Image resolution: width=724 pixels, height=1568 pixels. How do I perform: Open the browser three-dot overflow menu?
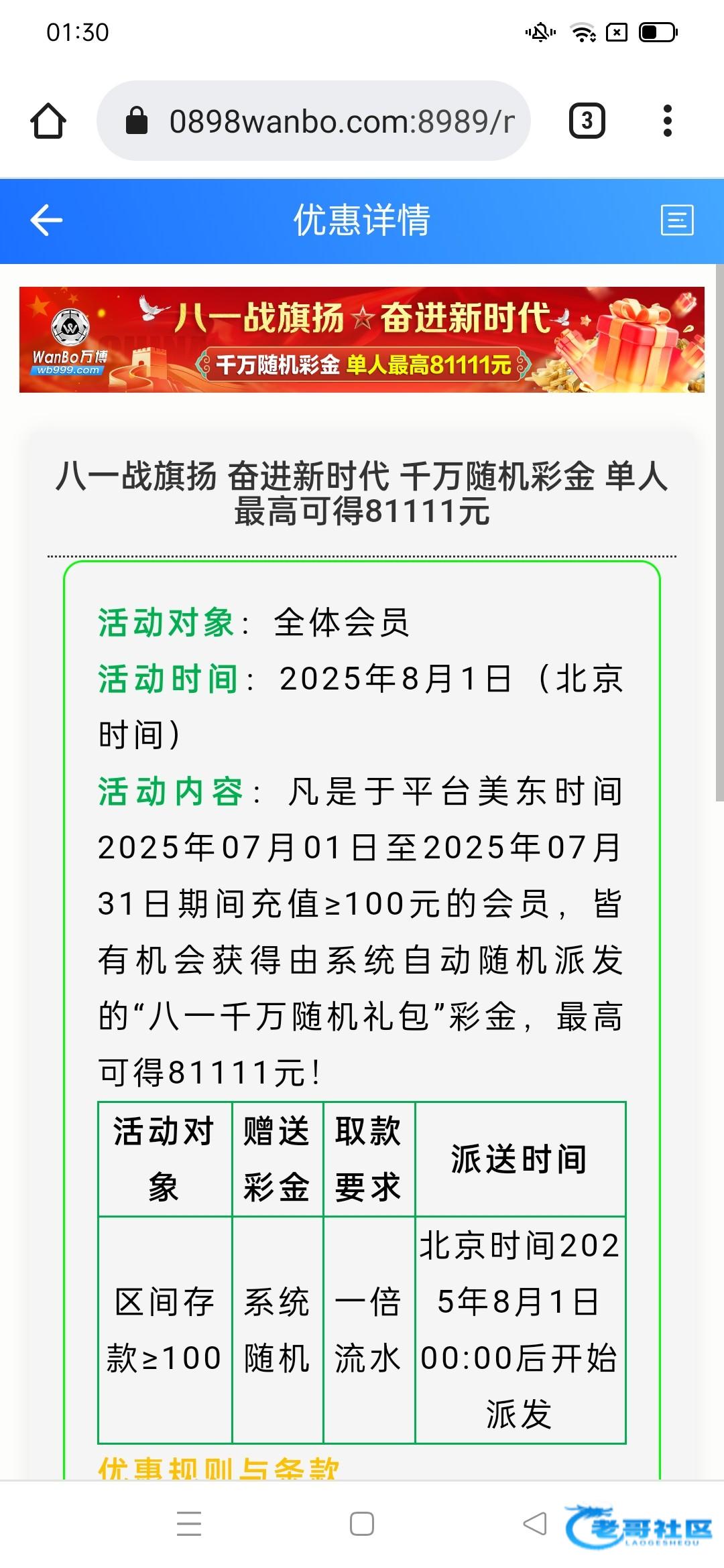coord(667,121)
